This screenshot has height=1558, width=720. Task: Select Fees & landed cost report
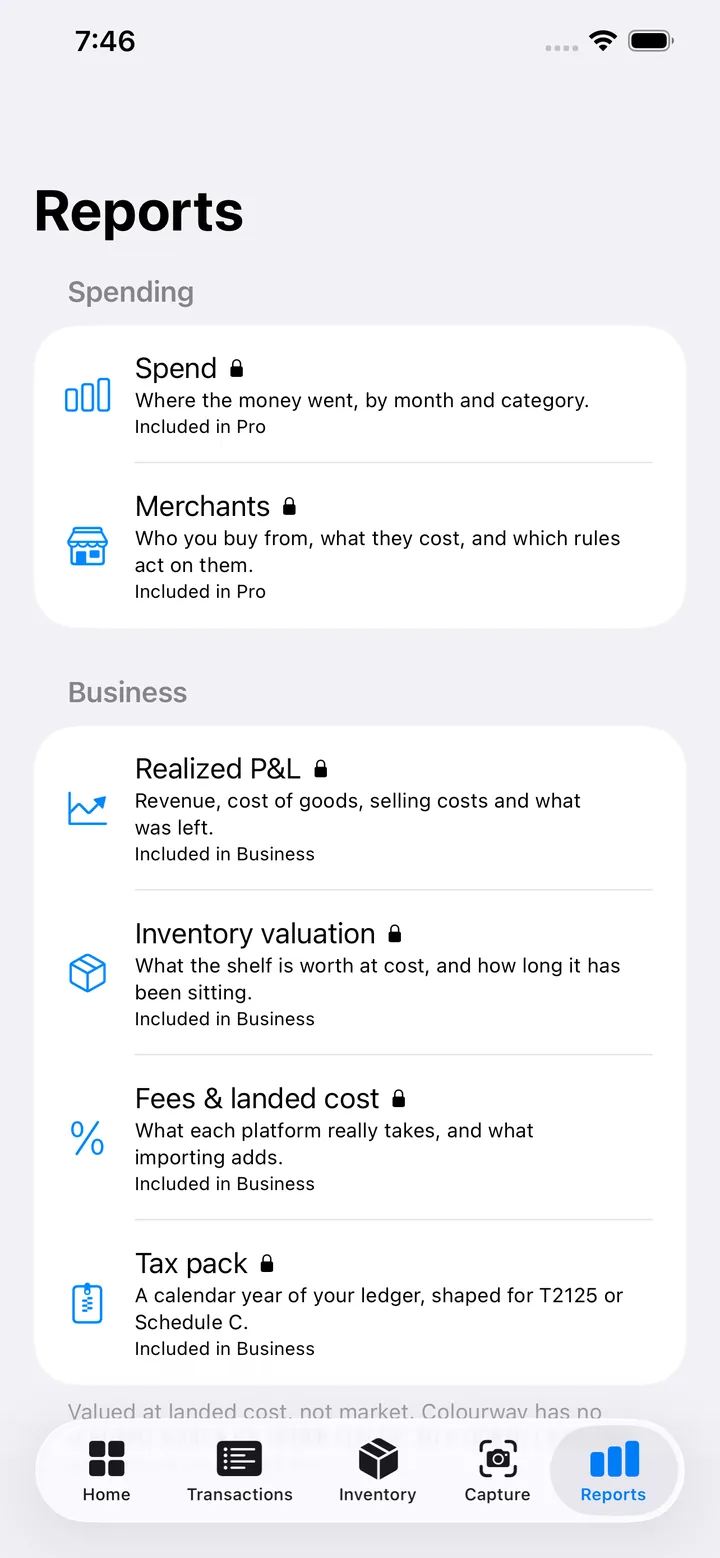click(360, 1138)
